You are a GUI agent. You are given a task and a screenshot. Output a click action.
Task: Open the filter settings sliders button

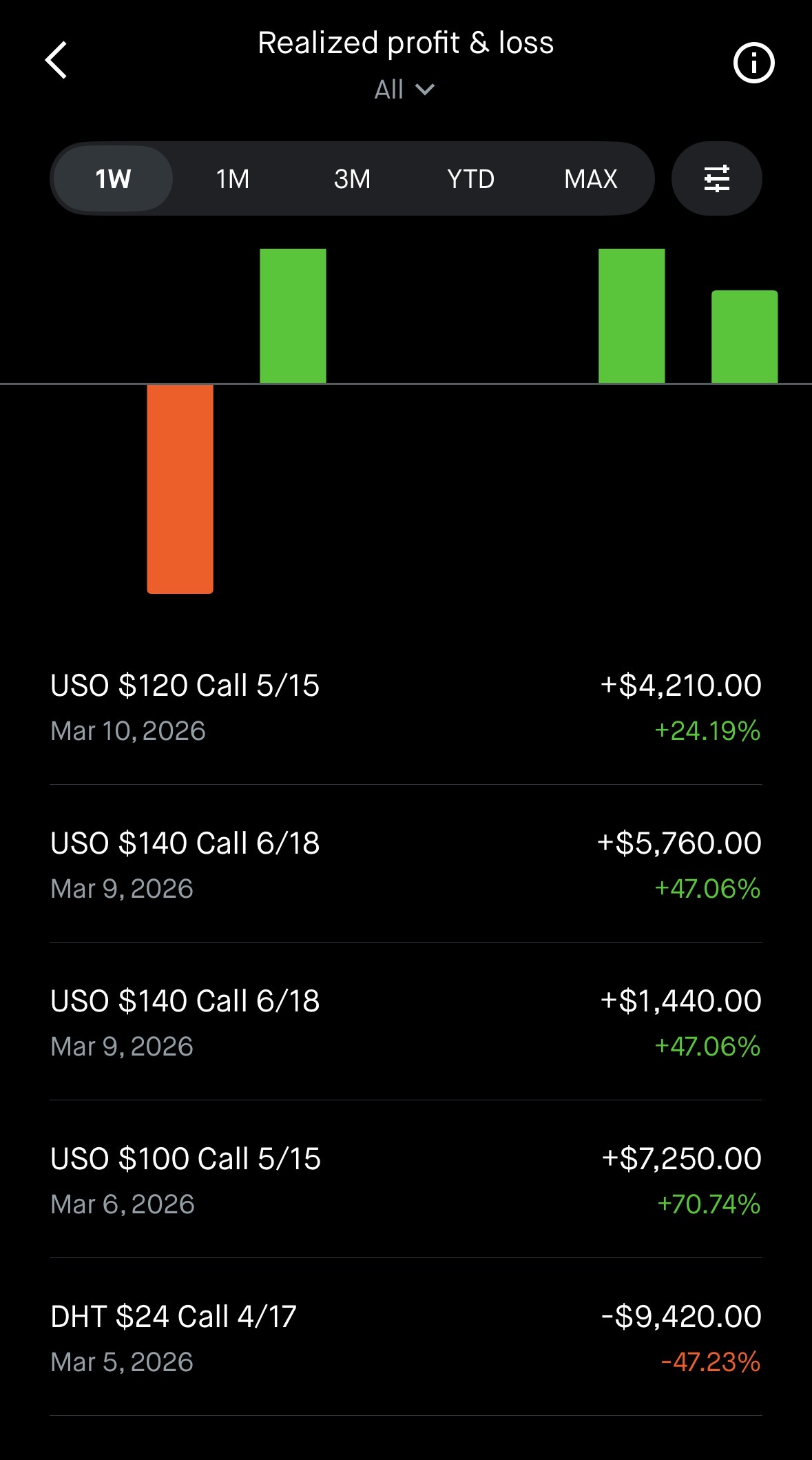(716, 179)
